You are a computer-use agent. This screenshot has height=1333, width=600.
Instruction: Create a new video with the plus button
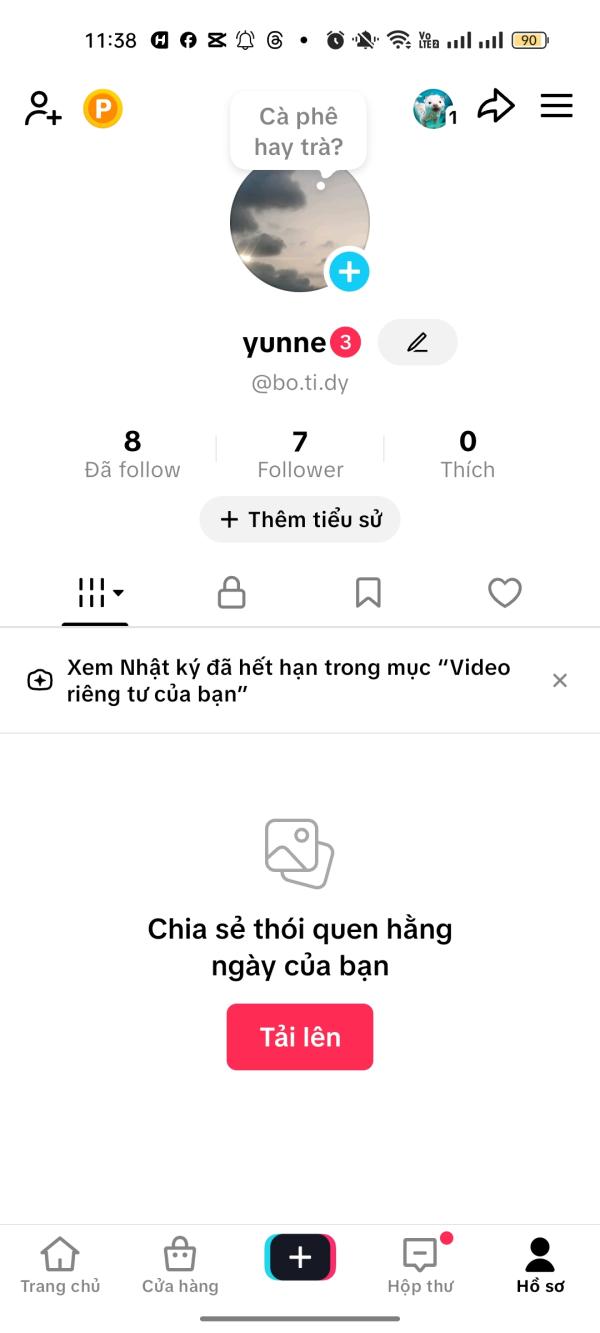coord(300,1258)
